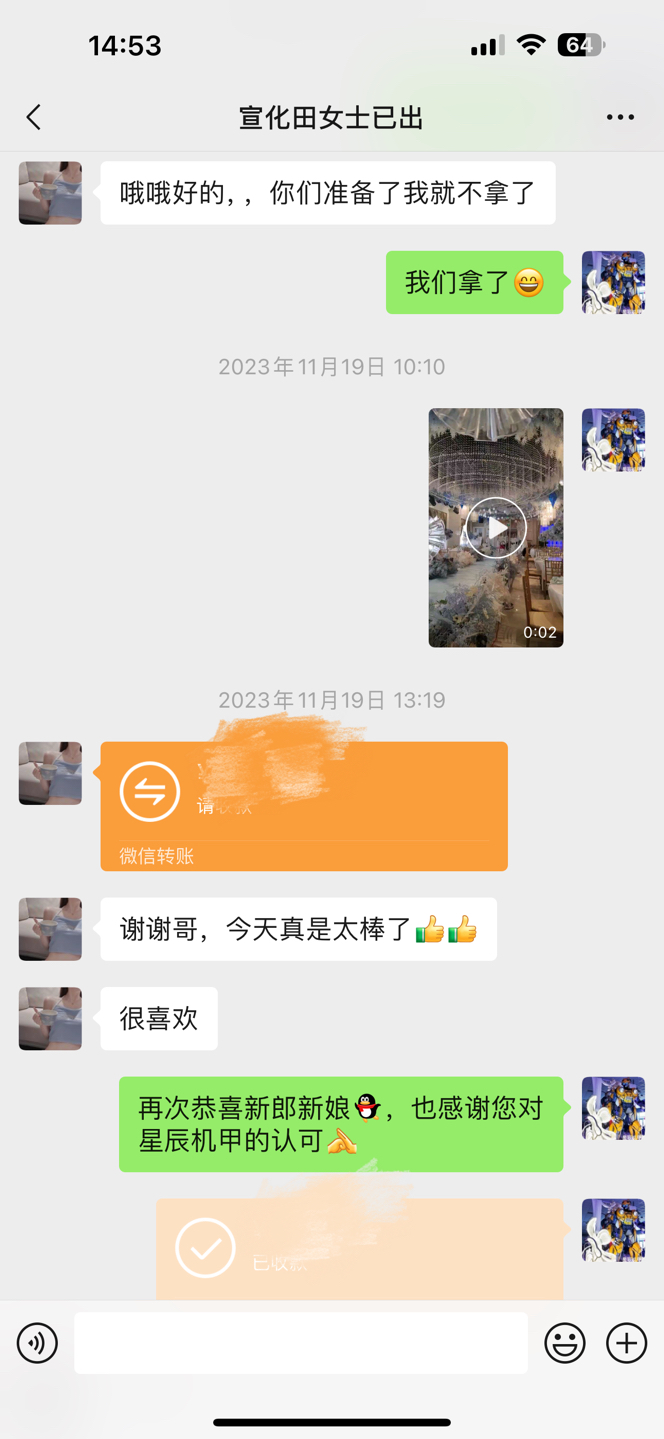This screenshot has width=664, height=1439.
Task: View contact avatar beside 很喜欢 message
Action: [x=50, y=1018]
